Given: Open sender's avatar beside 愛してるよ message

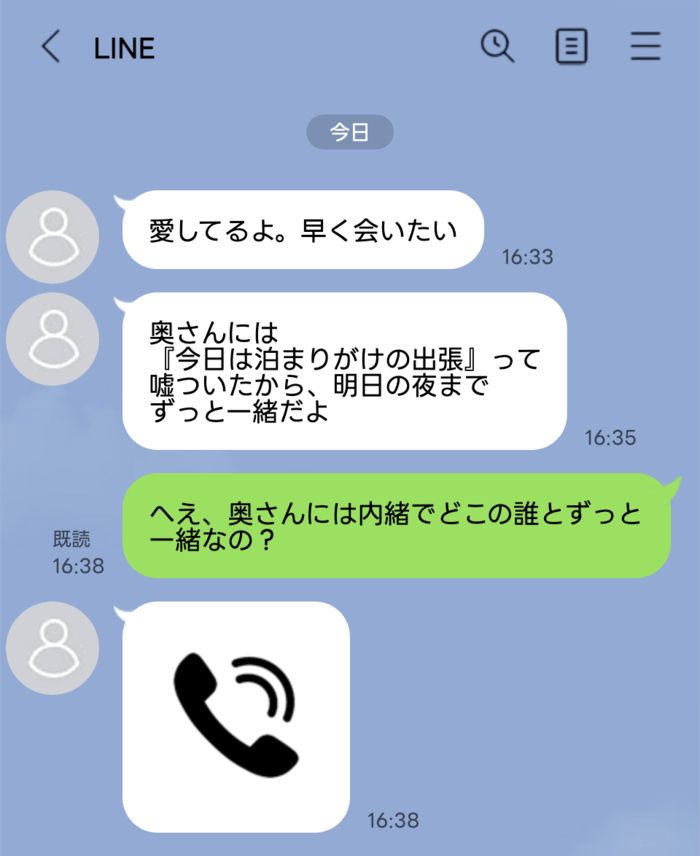Looking at the screenshot, I should coord(52,237).
